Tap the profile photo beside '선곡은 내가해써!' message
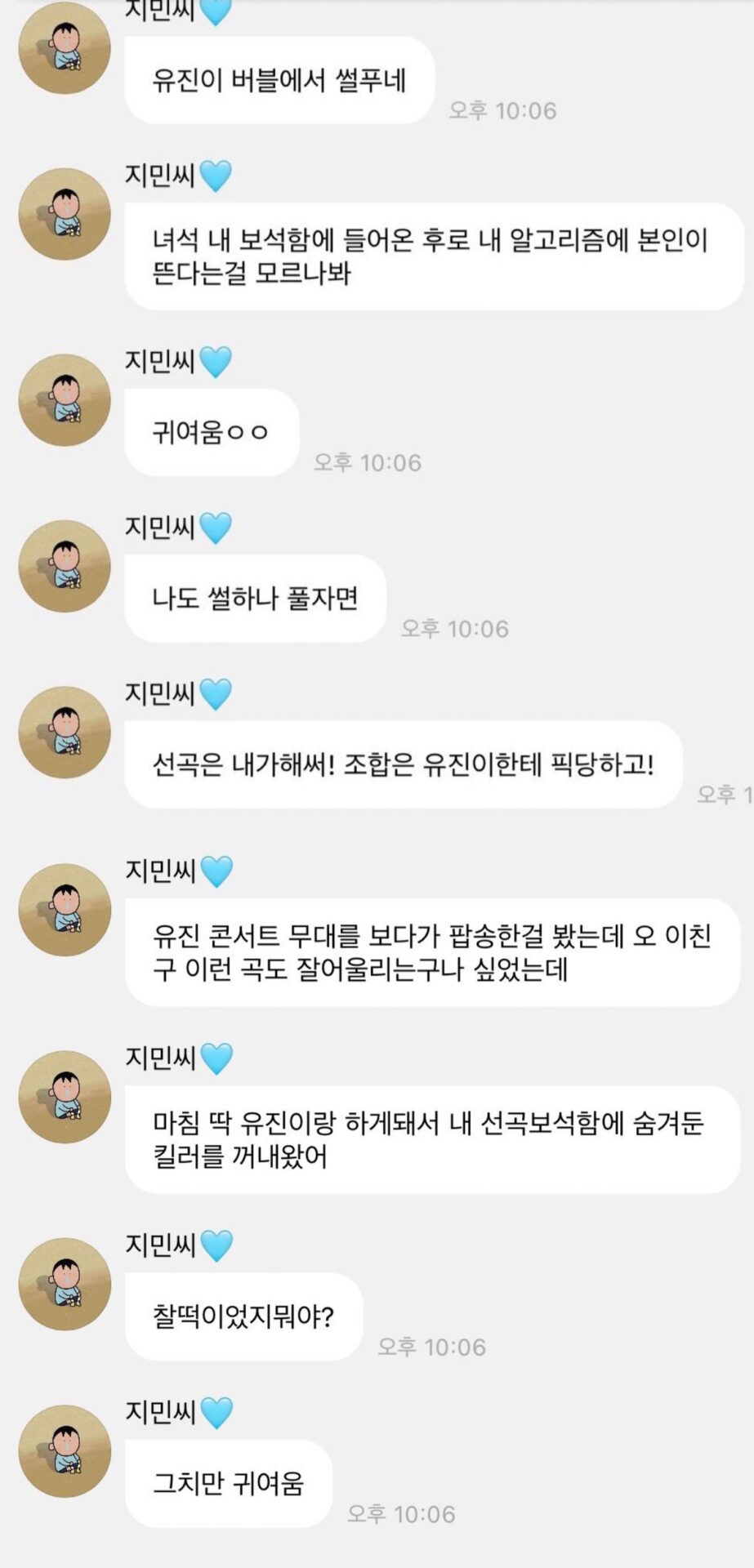Viewport: 754px width, 1568px height. coord(65,732)
